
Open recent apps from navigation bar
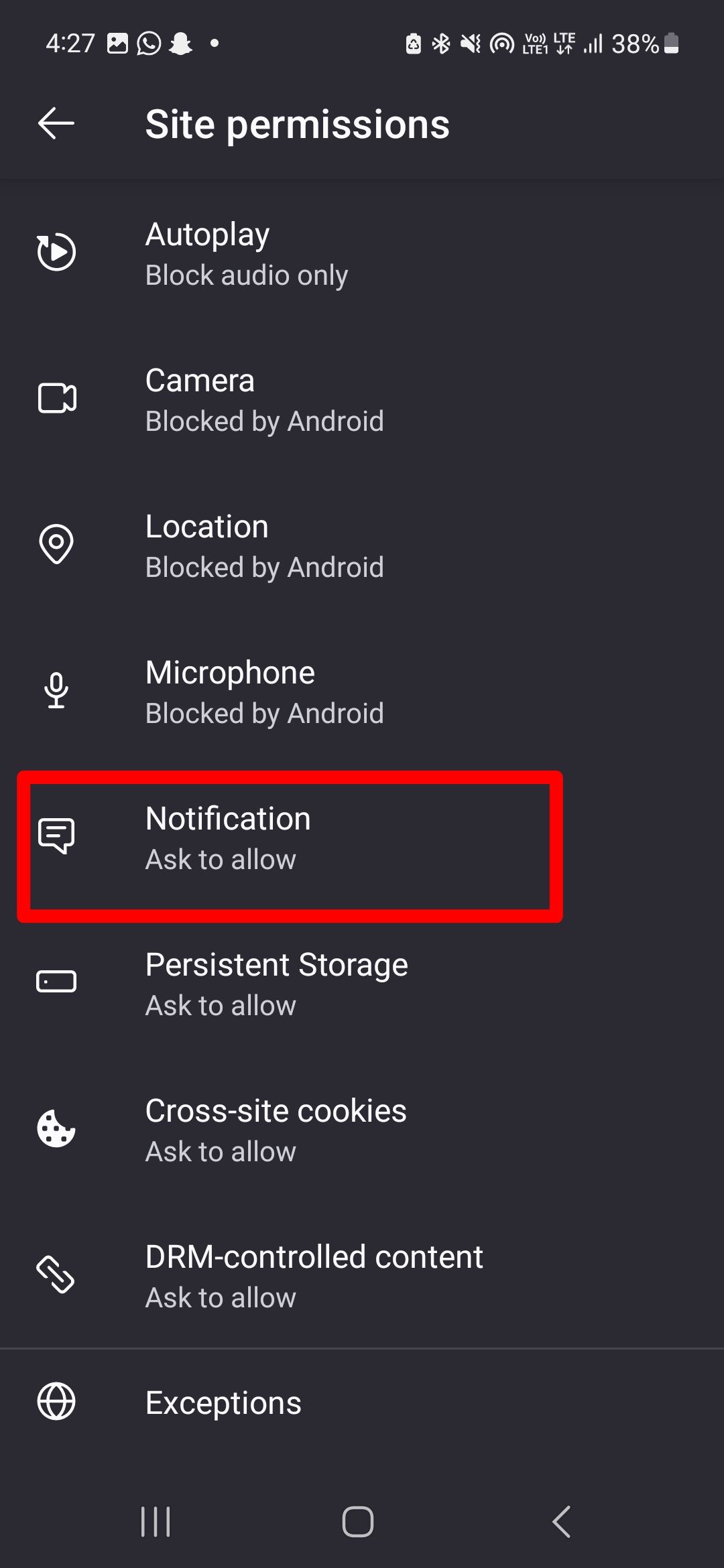point(156,1522)
